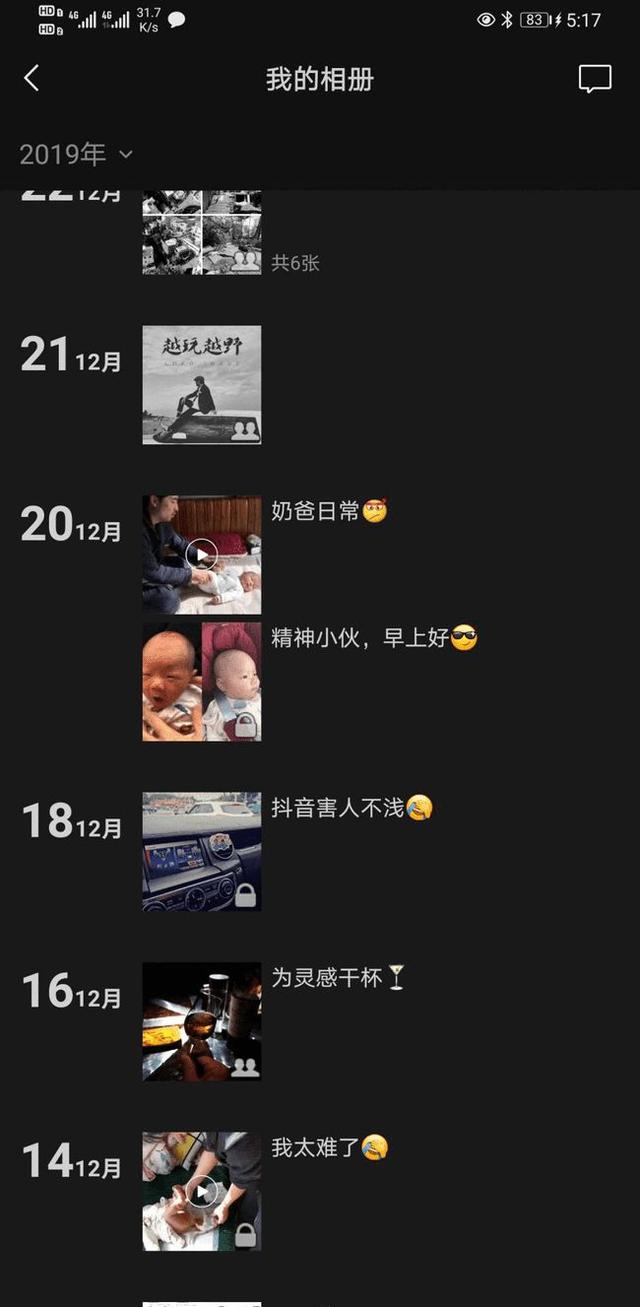Open the message list icon

595,79
